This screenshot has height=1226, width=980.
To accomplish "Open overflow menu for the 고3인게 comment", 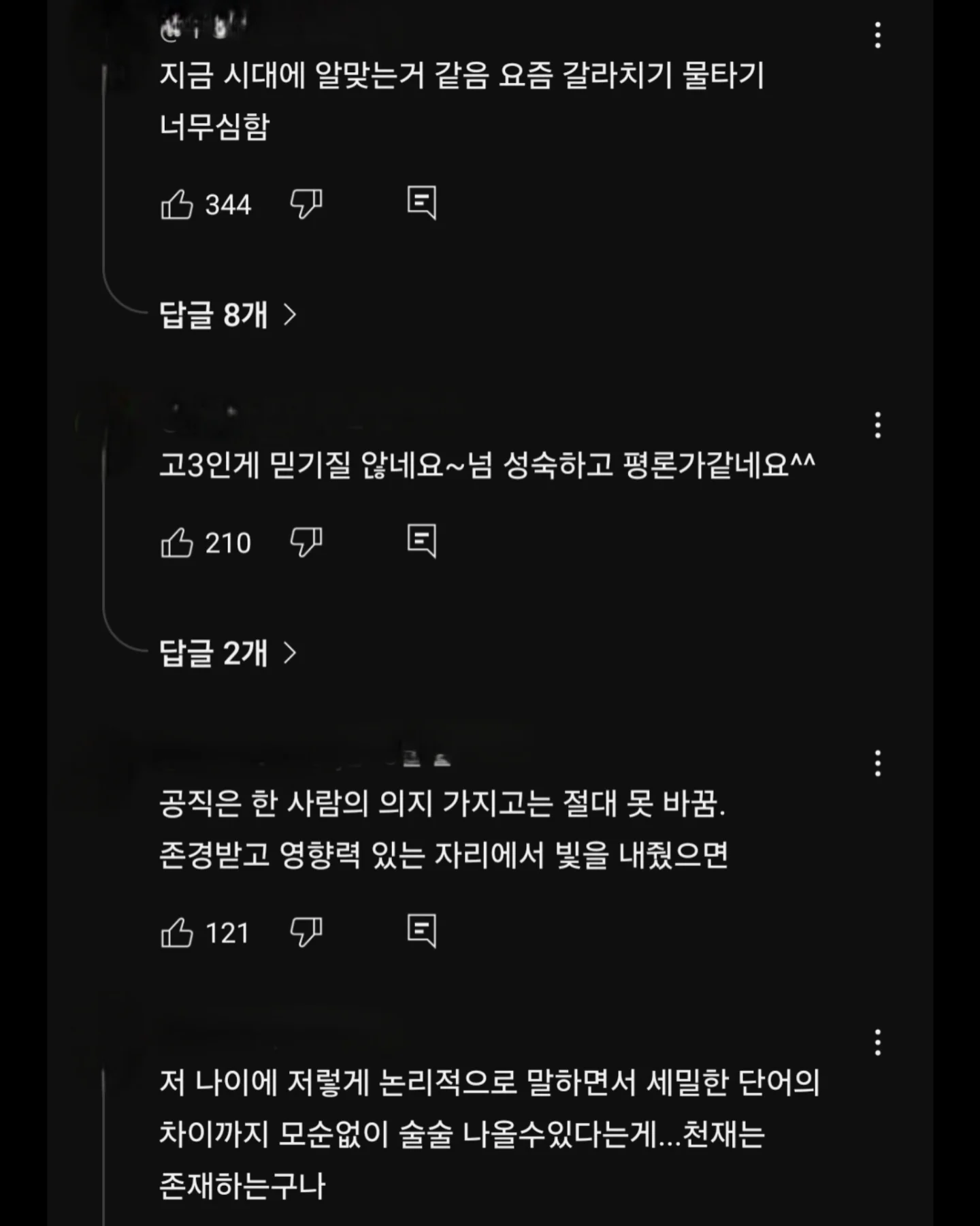I will click(x=878, y=425).
